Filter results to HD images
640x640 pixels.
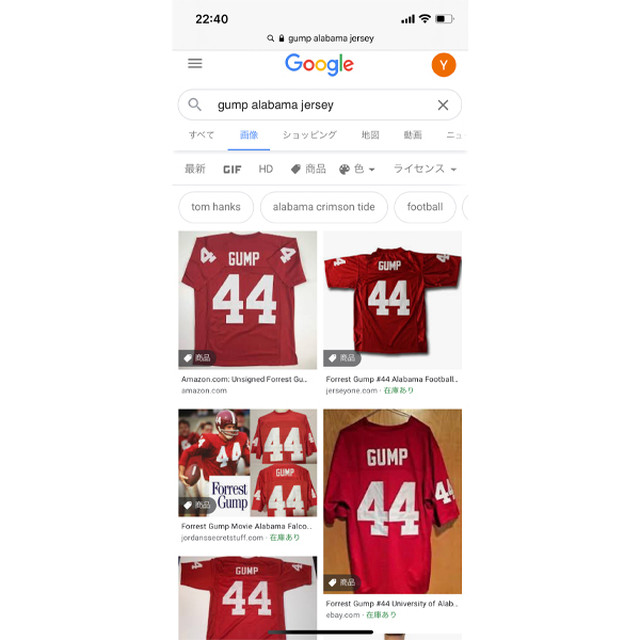click(266, 169)
